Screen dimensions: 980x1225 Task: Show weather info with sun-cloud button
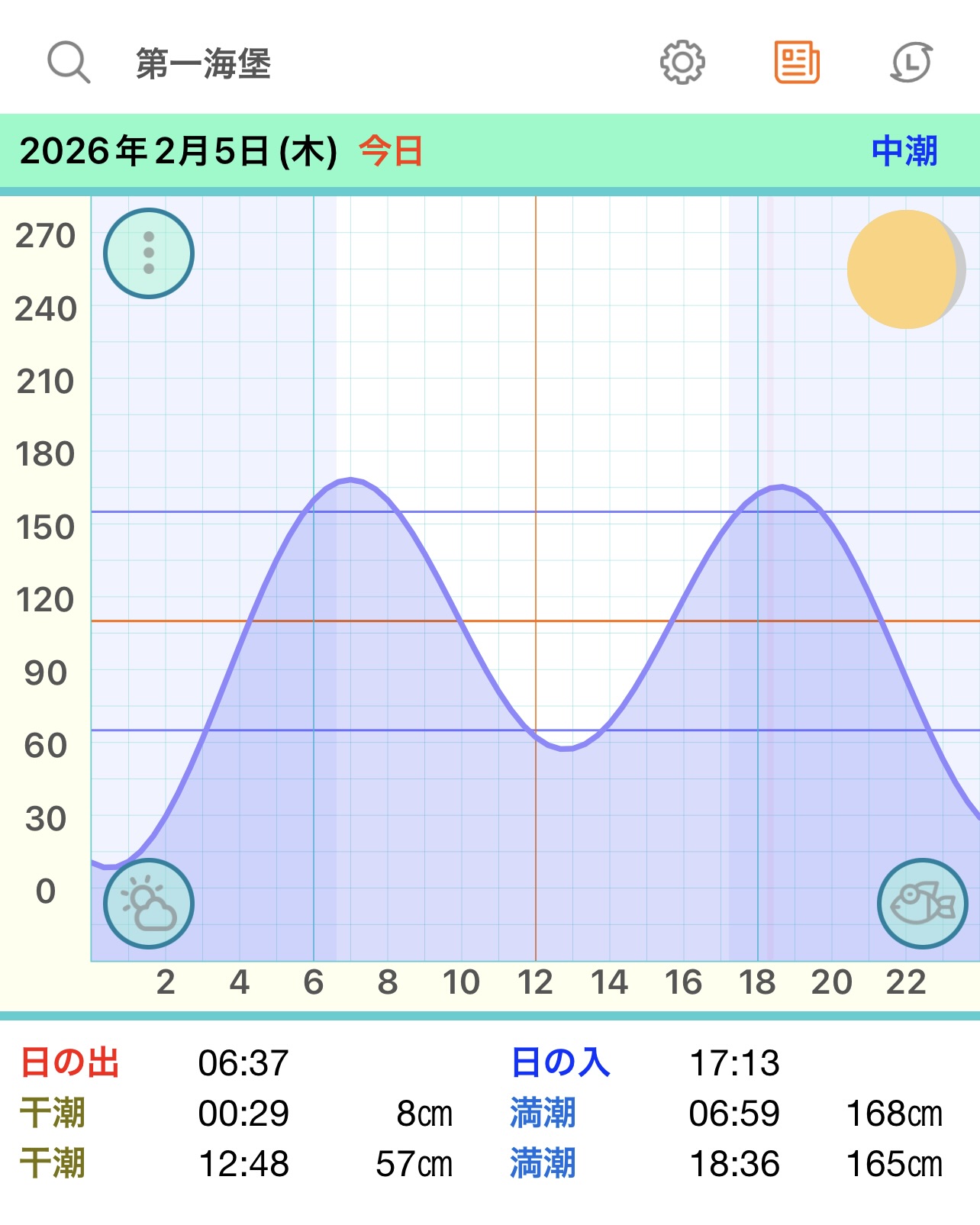pos(149,904)
